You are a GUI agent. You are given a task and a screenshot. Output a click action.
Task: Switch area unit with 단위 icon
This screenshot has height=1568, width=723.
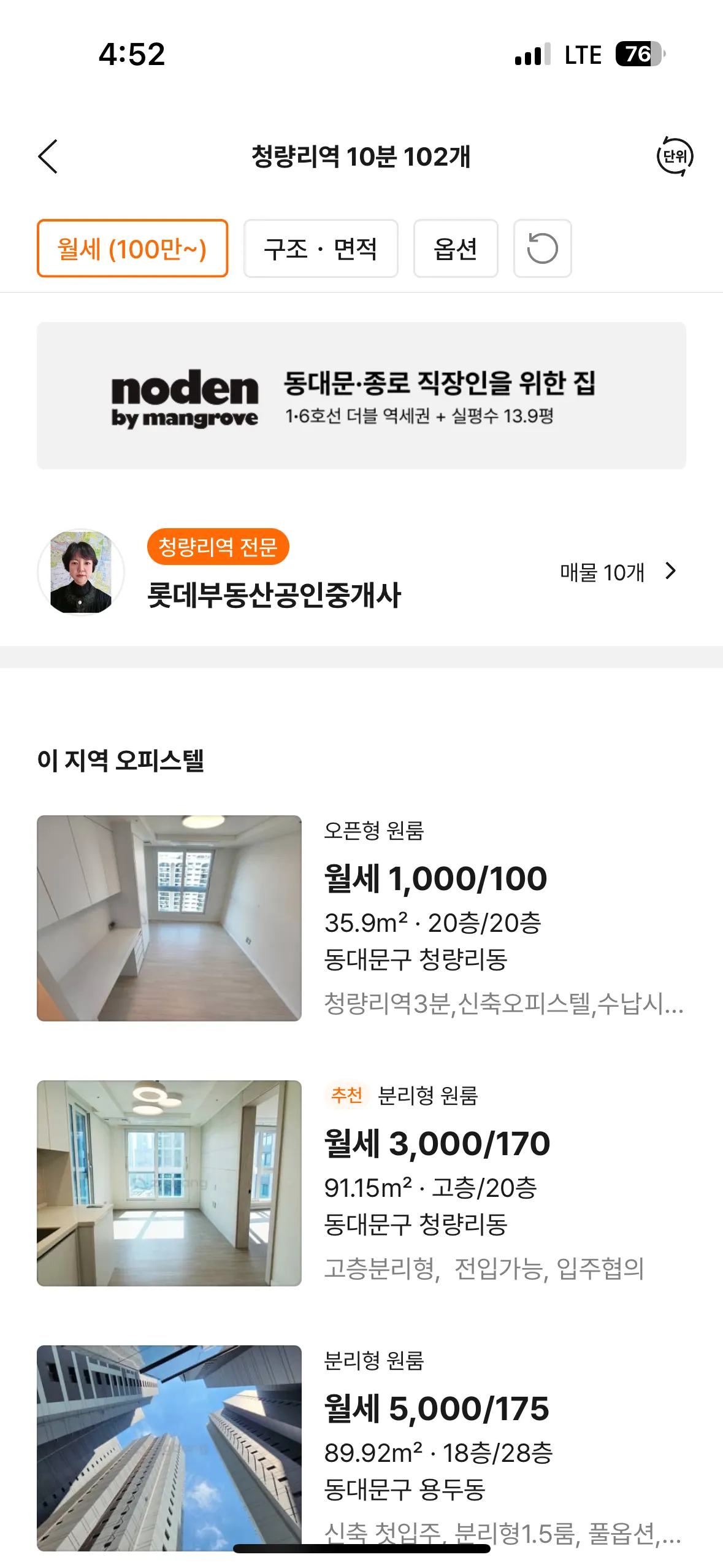[x=675, y=156]
